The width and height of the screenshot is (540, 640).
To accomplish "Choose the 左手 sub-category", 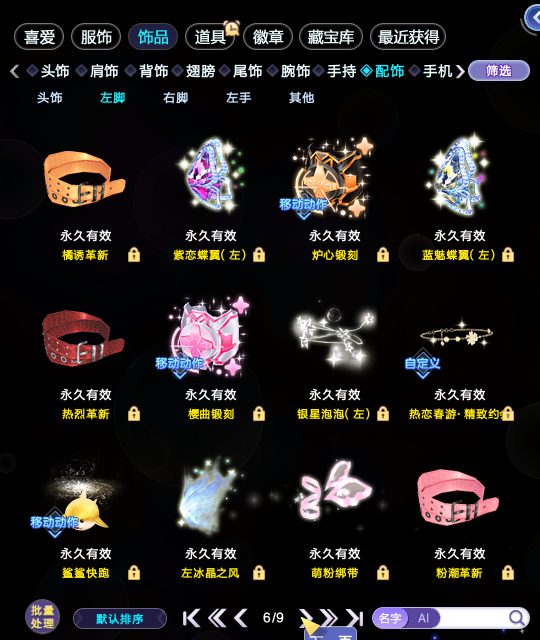I will [239, 98].
